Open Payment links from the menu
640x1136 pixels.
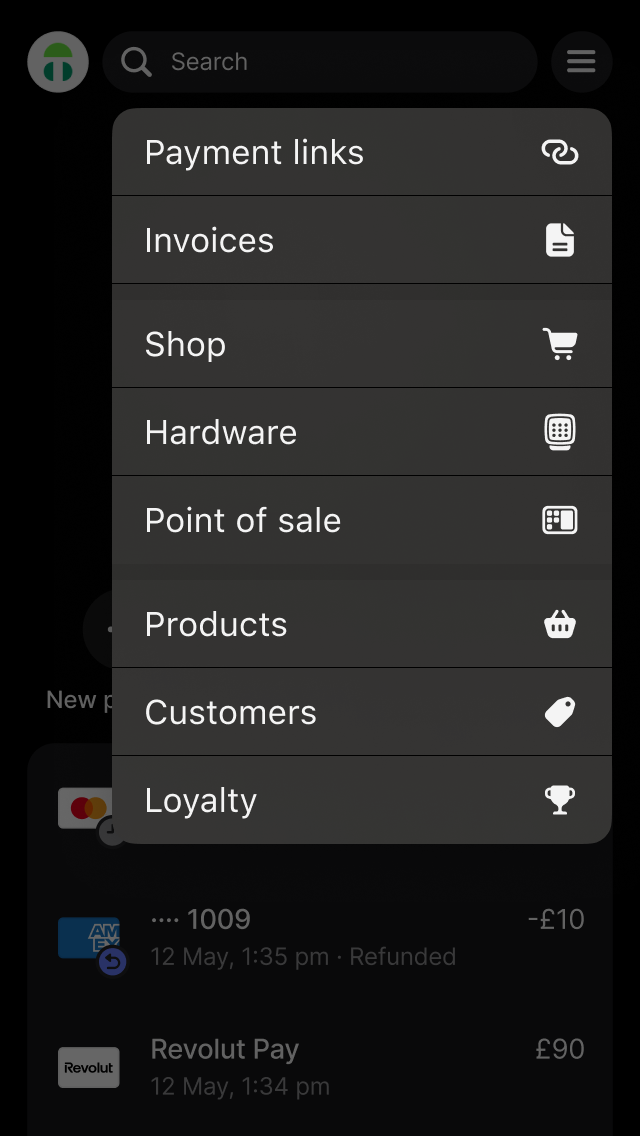361,152
